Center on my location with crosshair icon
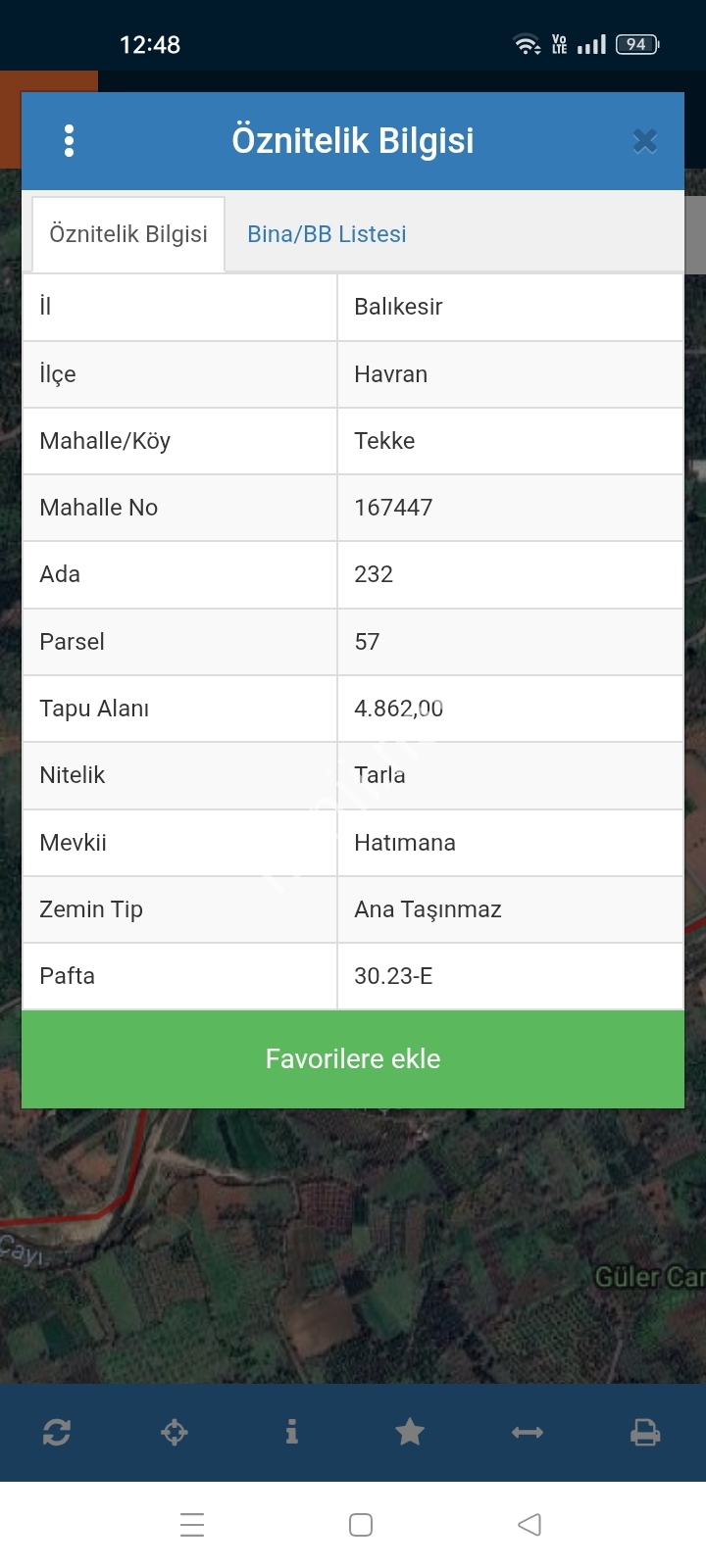706x1568 pixels. click(x=175, y=1433)
